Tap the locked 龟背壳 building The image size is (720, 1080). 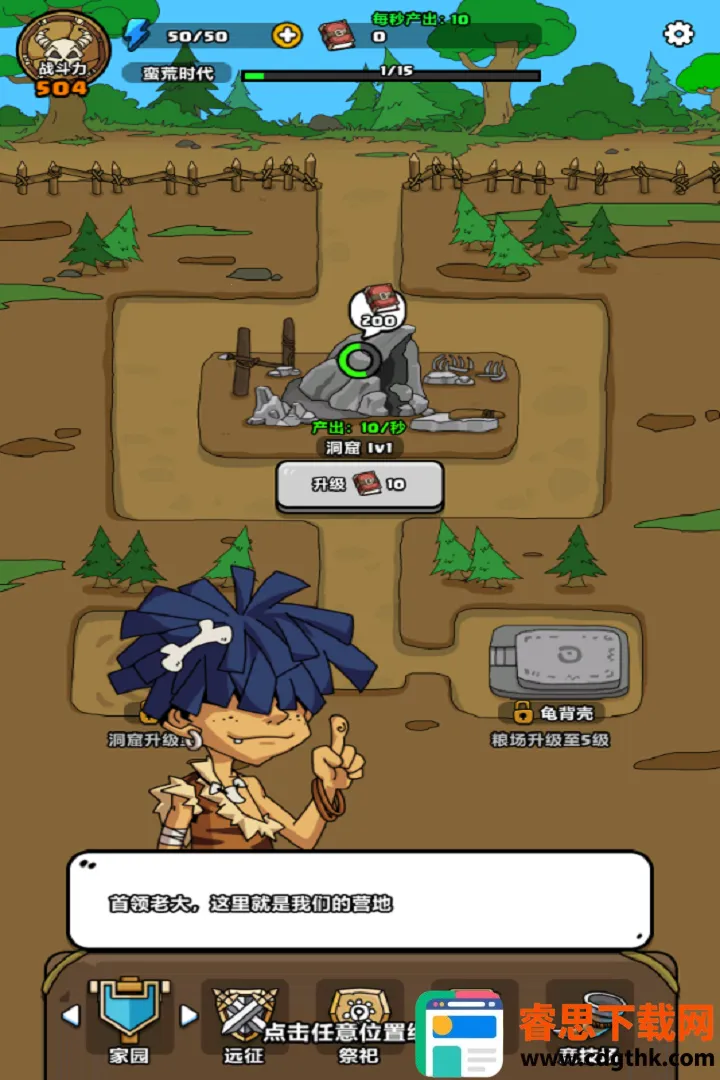coord(558,665)
